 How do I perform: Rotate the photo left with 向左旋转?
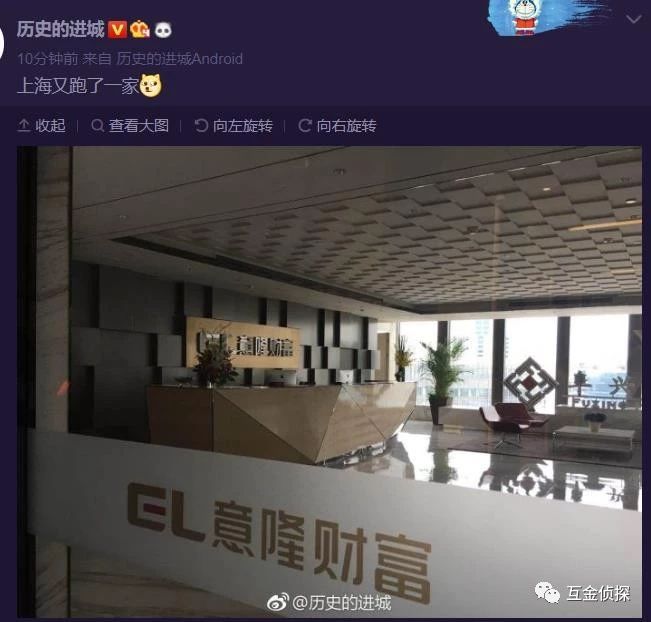click(234, 126)
